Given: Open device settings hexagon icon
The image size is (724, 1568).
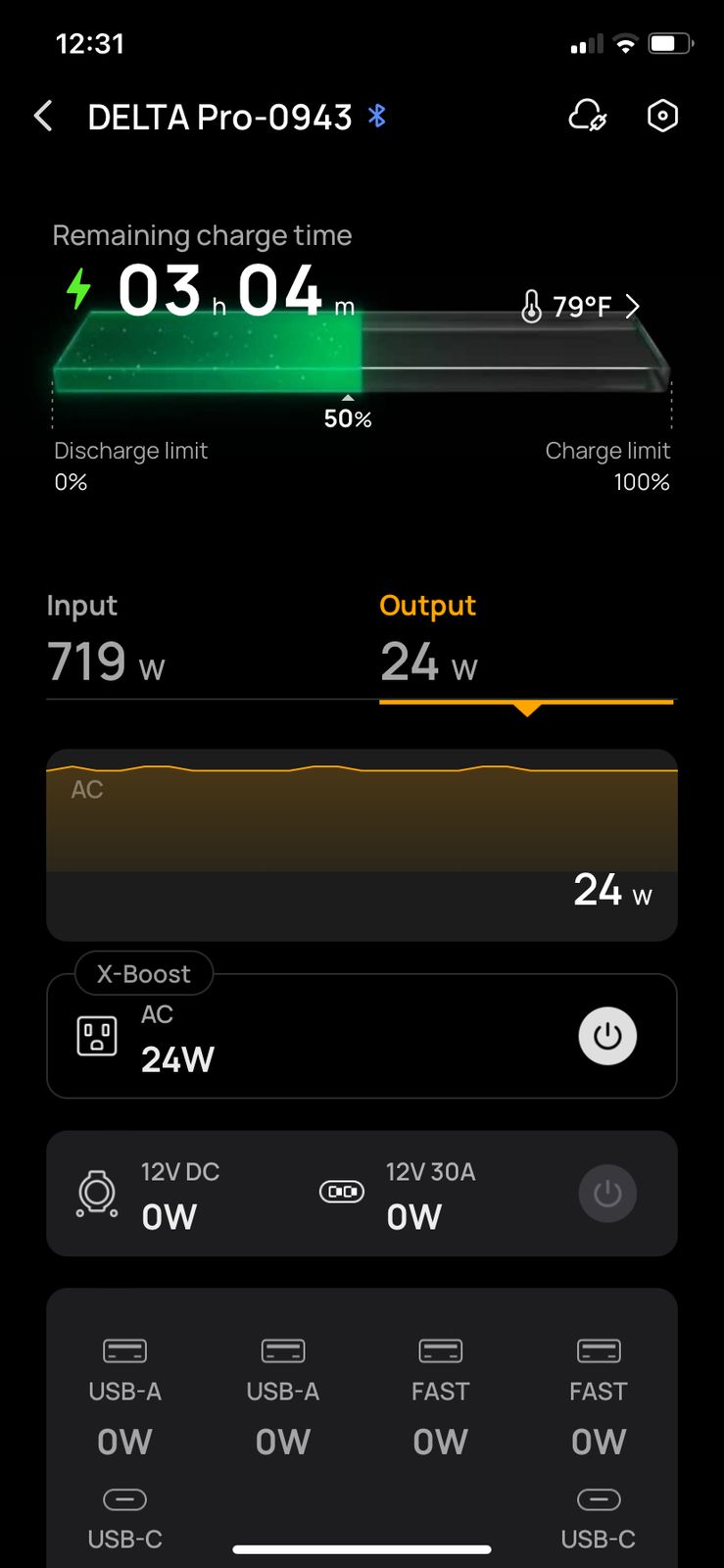Looking at the screenshot, I should 662,117.
